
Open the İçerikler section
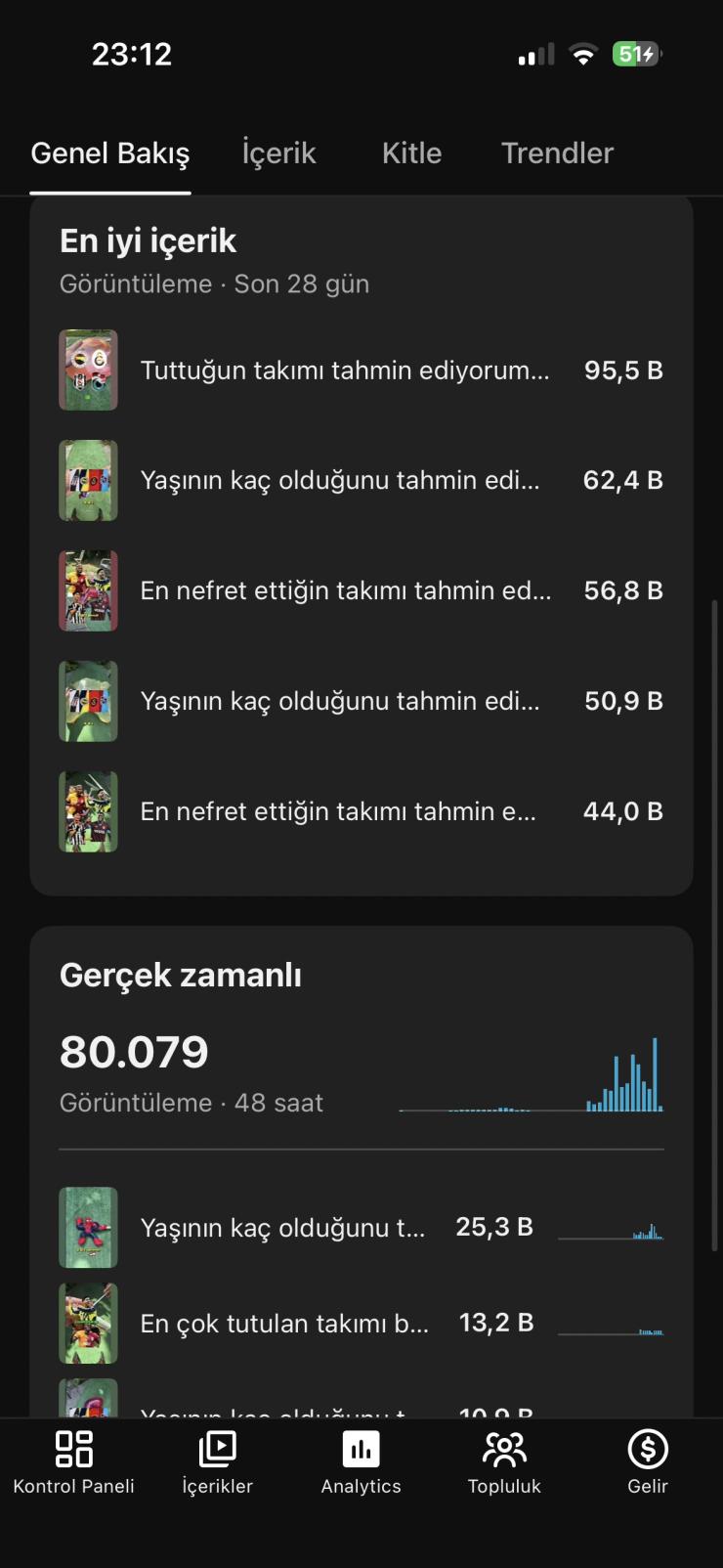217,1462
